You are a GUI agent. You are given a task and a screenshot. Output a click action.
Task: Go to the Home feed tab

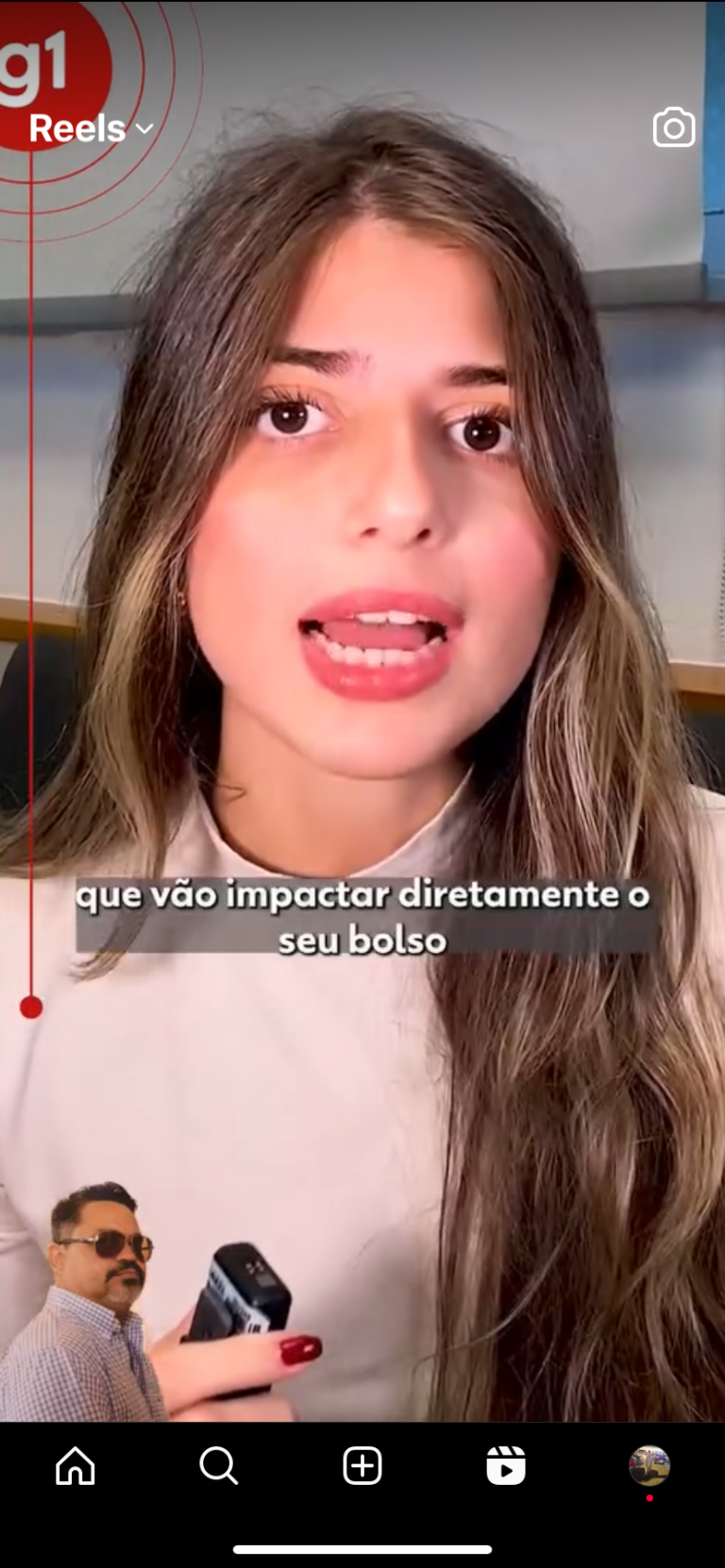[76, 1465]
